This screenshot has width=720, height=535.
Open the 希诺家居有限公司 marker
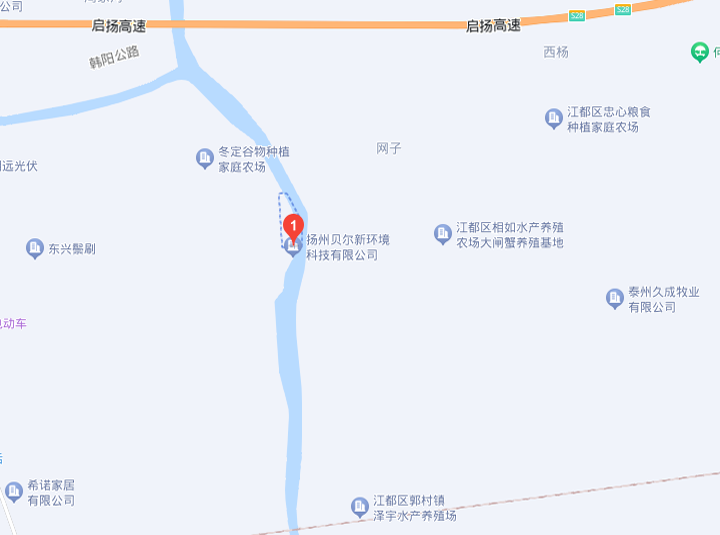(x=14, y=491)
